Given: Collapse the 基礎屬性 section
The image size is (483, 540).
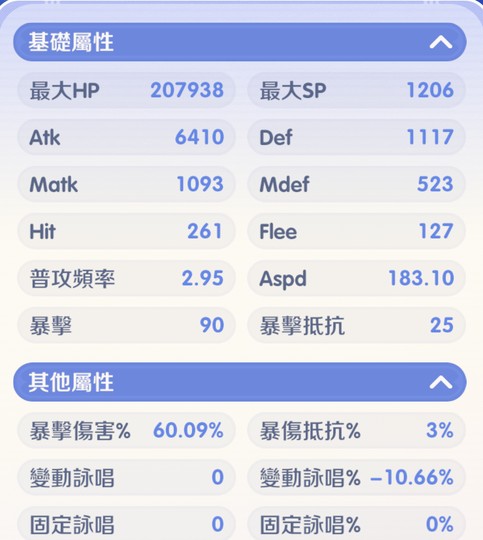Looking at the screenshot, I should pos(441,43).
